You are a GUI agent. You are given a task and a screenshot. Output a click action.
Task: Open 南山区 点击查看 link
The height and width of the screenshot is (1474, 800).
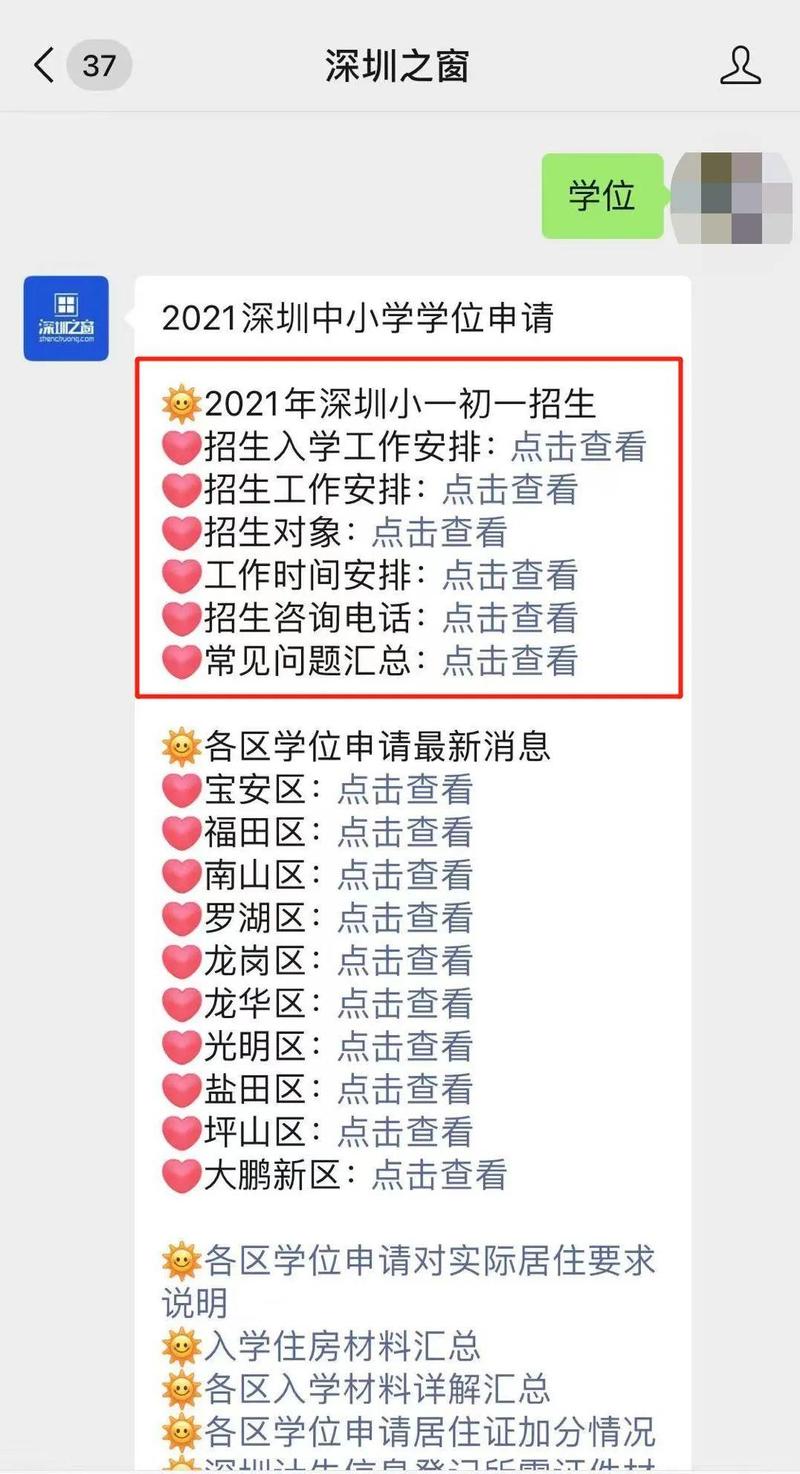(x=405, y=875)
